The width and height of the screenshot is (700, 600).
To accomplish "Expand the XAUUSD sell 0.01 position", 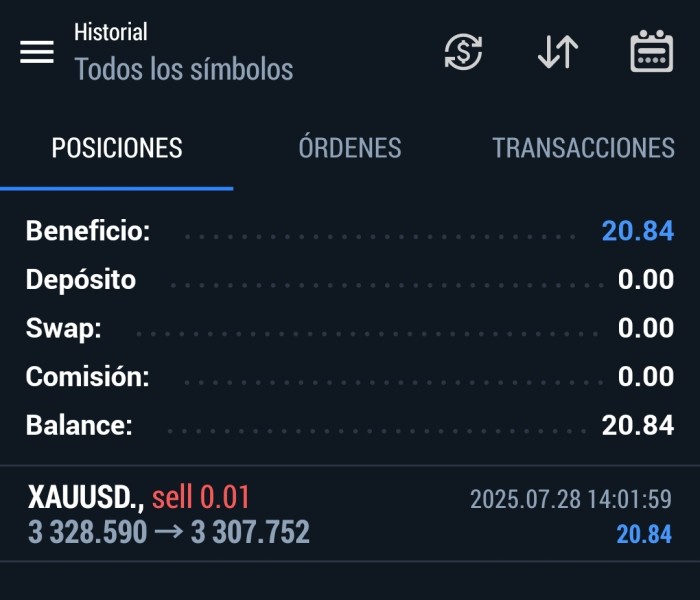I will pyautogui.click(x=350, y=514).
